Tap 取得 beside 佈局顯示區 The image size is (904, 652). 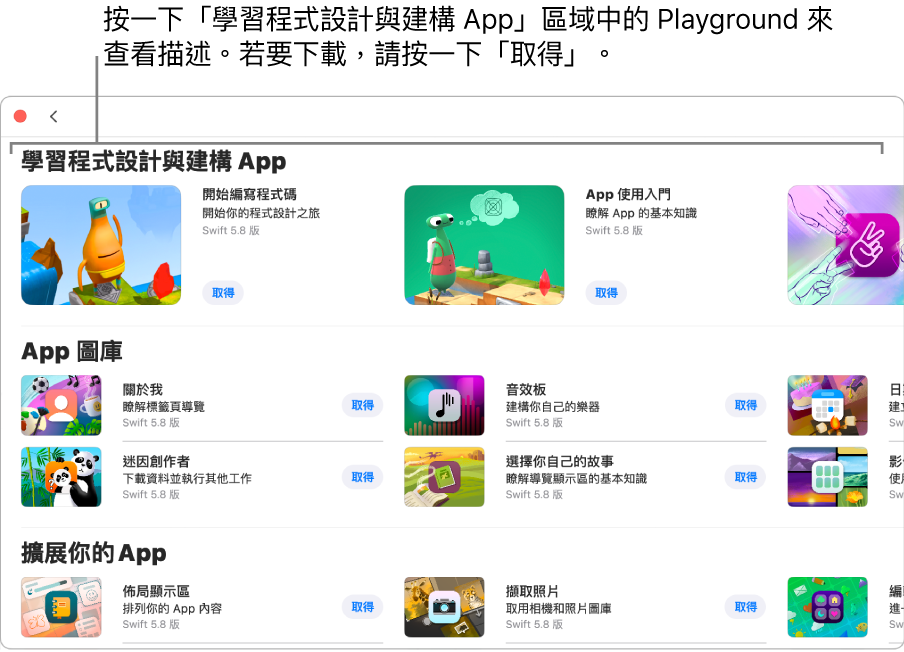[x=362, y=607]
